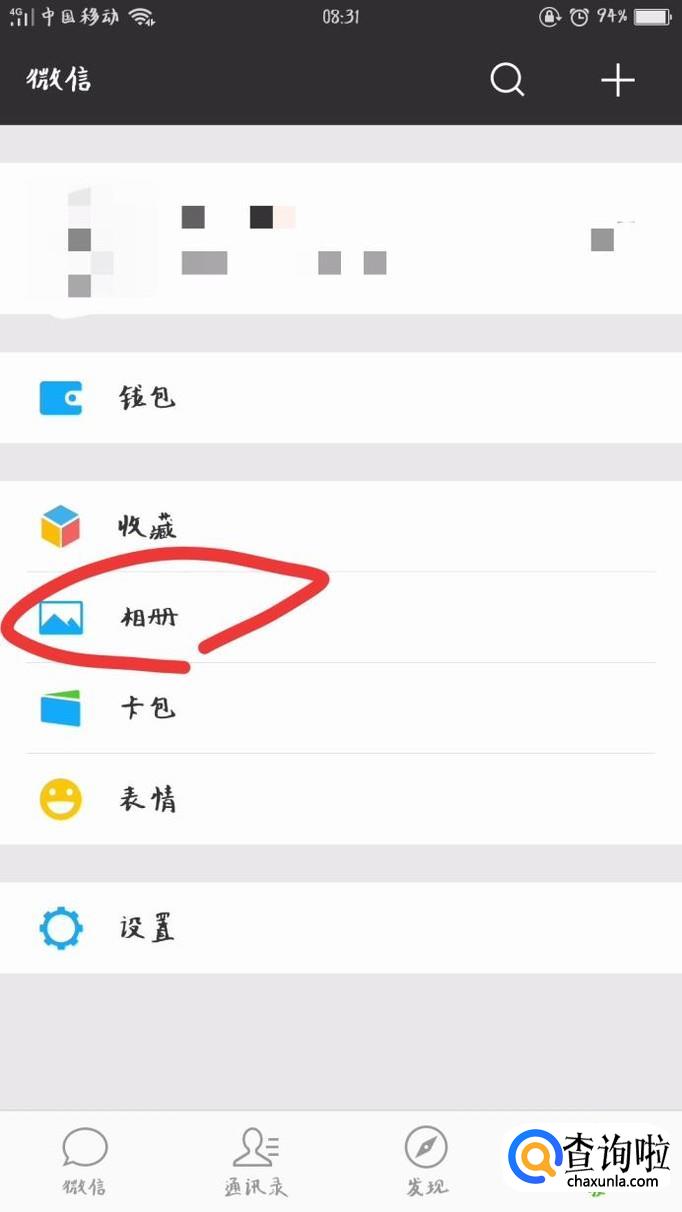Screen dimensions: 682x1212
Task: Open 相册 (Album)
Action: [341, 617]
